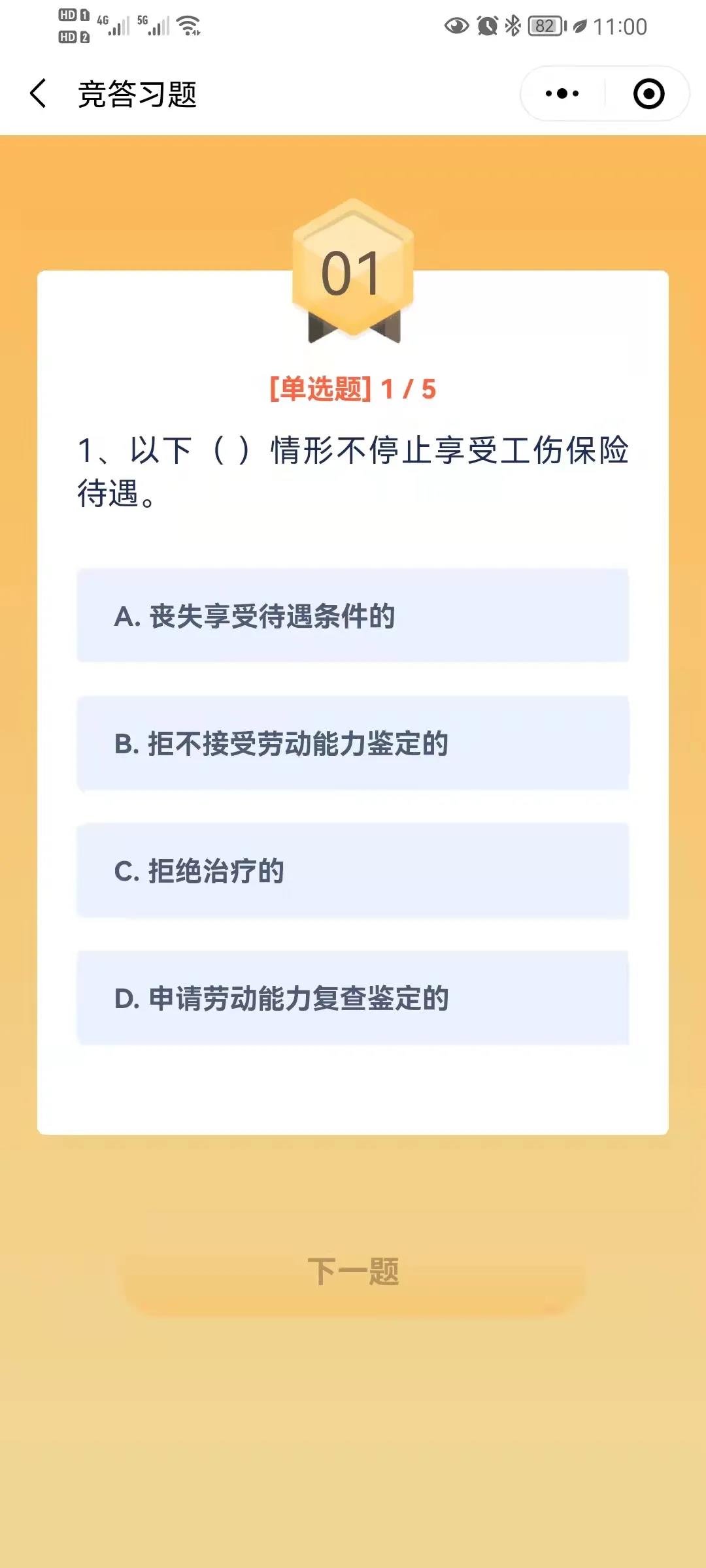Tap 下一题 to go to next question
Image resolution: width=706 pixels, height=1568 pixels.
353,1271
